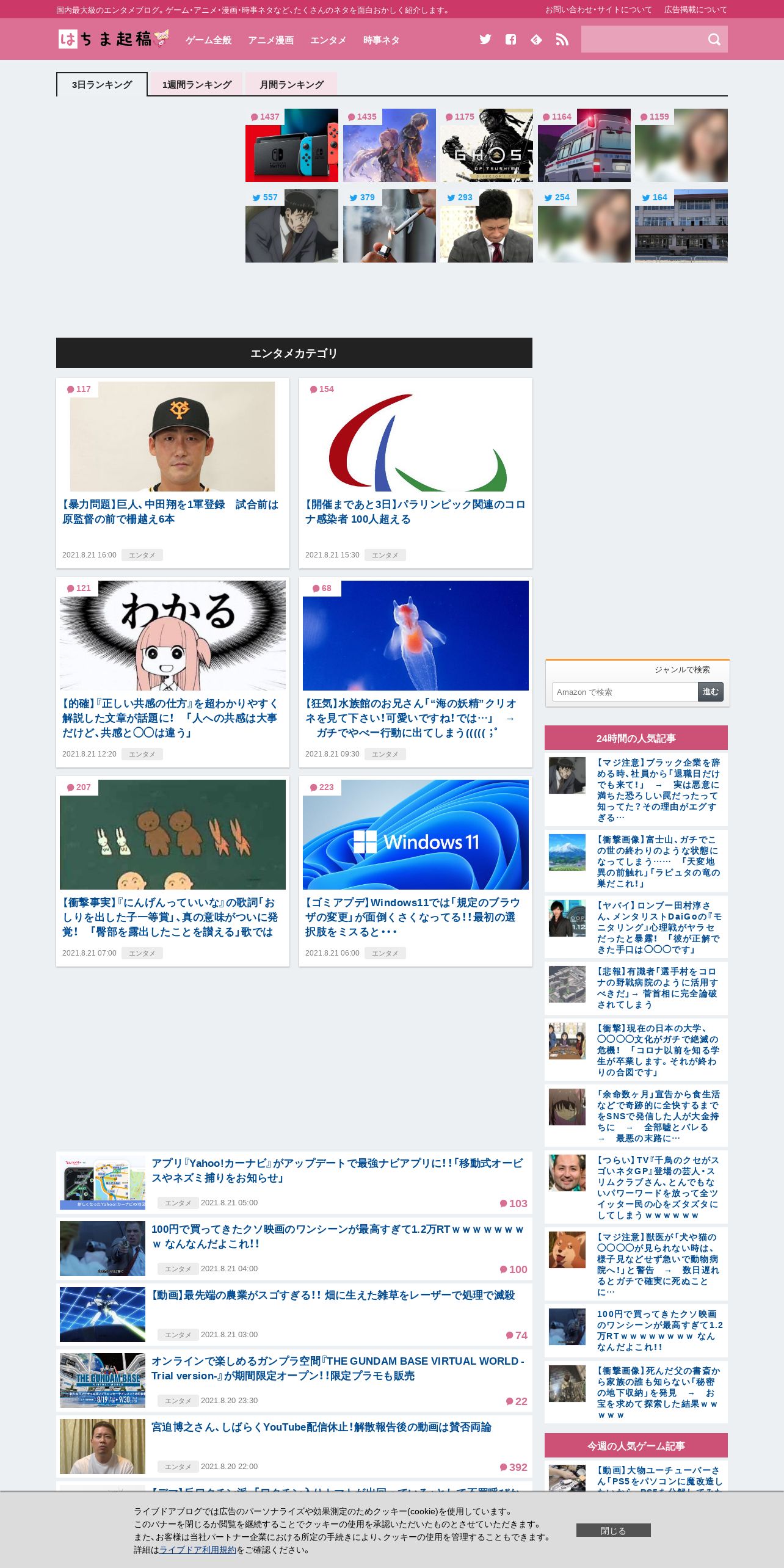Viewport: 784px width, 1568px height.
Task: Open the ライブドア利用規約 link
Action: coord(198,1550)
